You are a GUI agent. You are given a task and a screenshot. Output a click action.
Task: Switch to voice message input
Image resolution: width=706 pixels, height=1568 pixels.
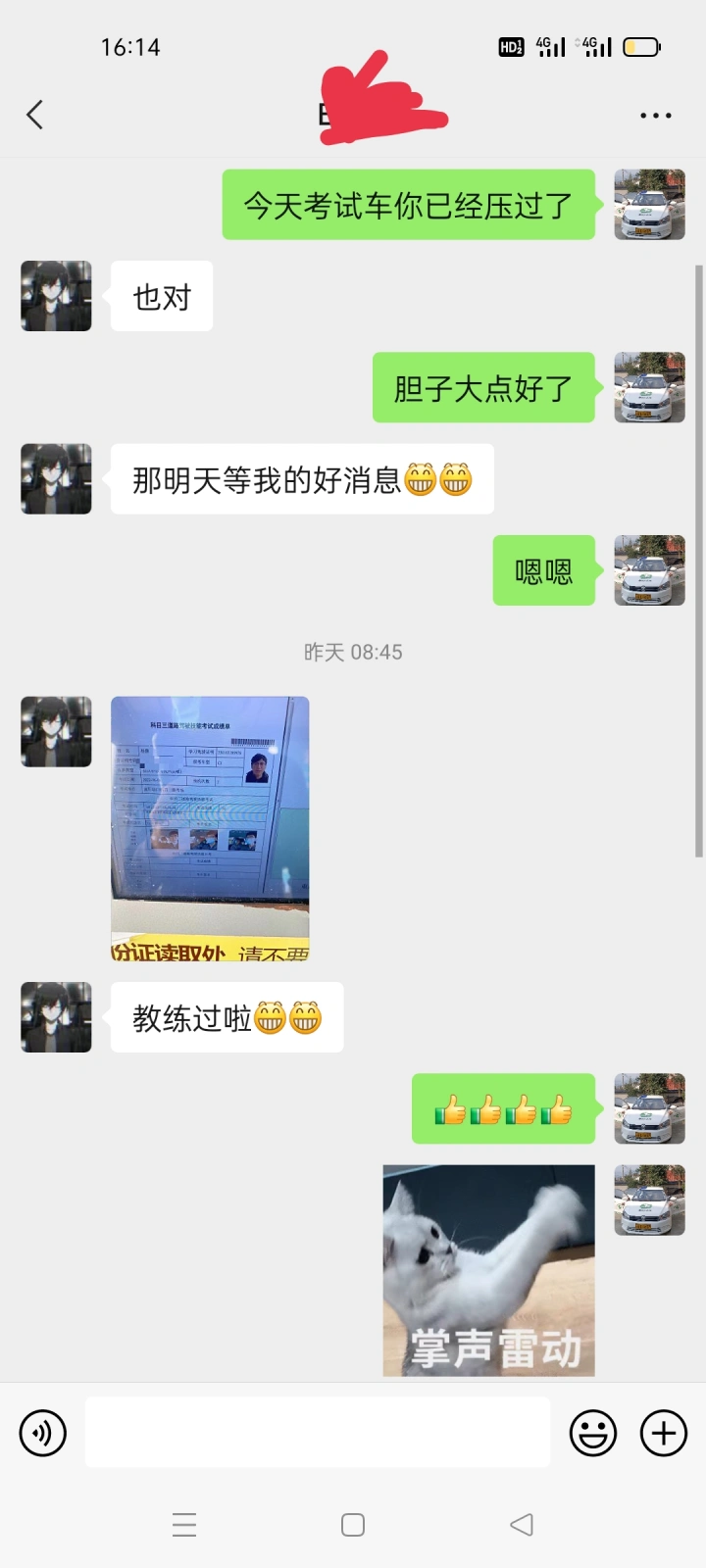[43, 1433]
